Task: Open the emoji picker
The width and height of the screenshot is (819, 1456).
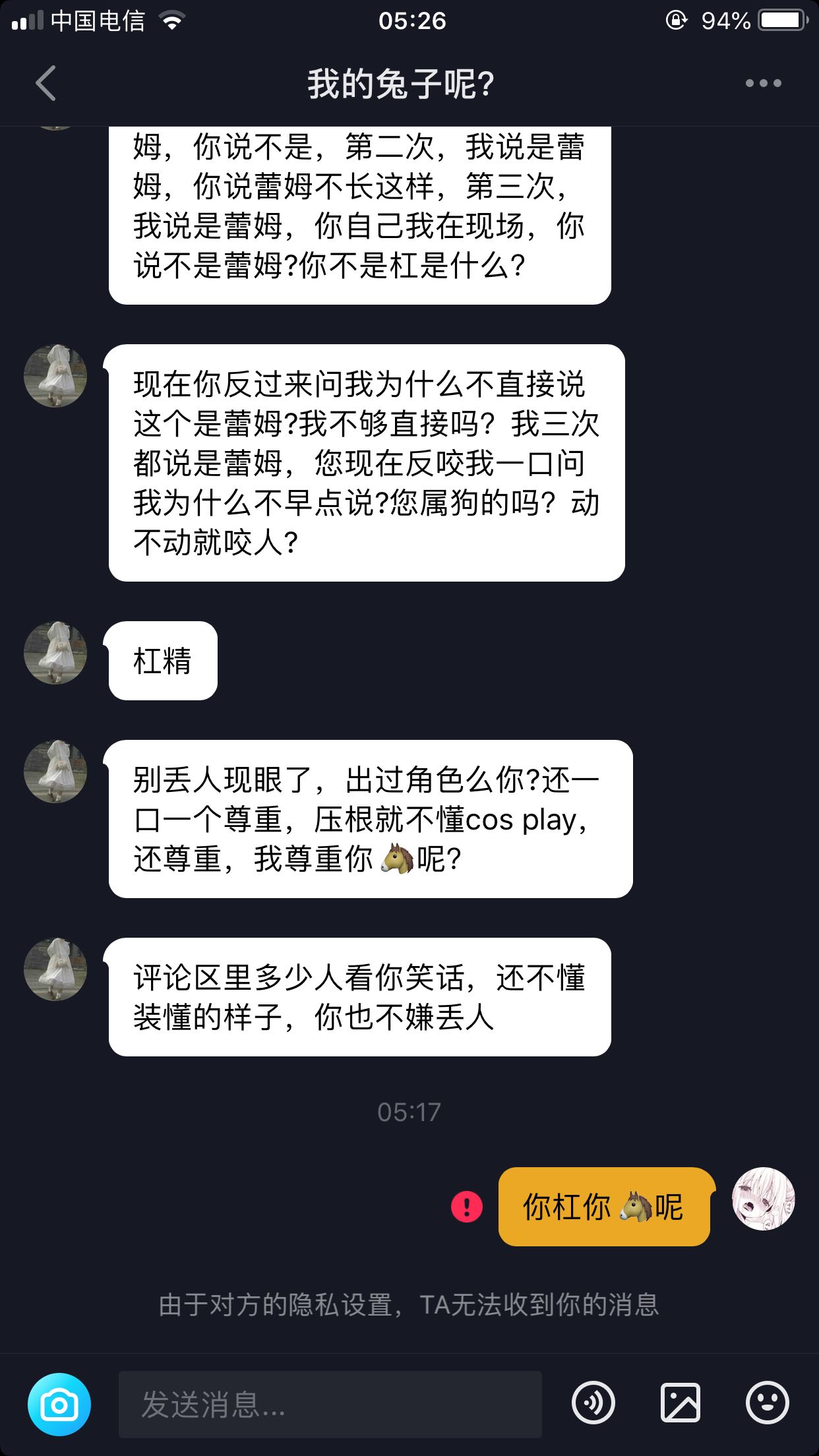Action: click(767, 1403)
